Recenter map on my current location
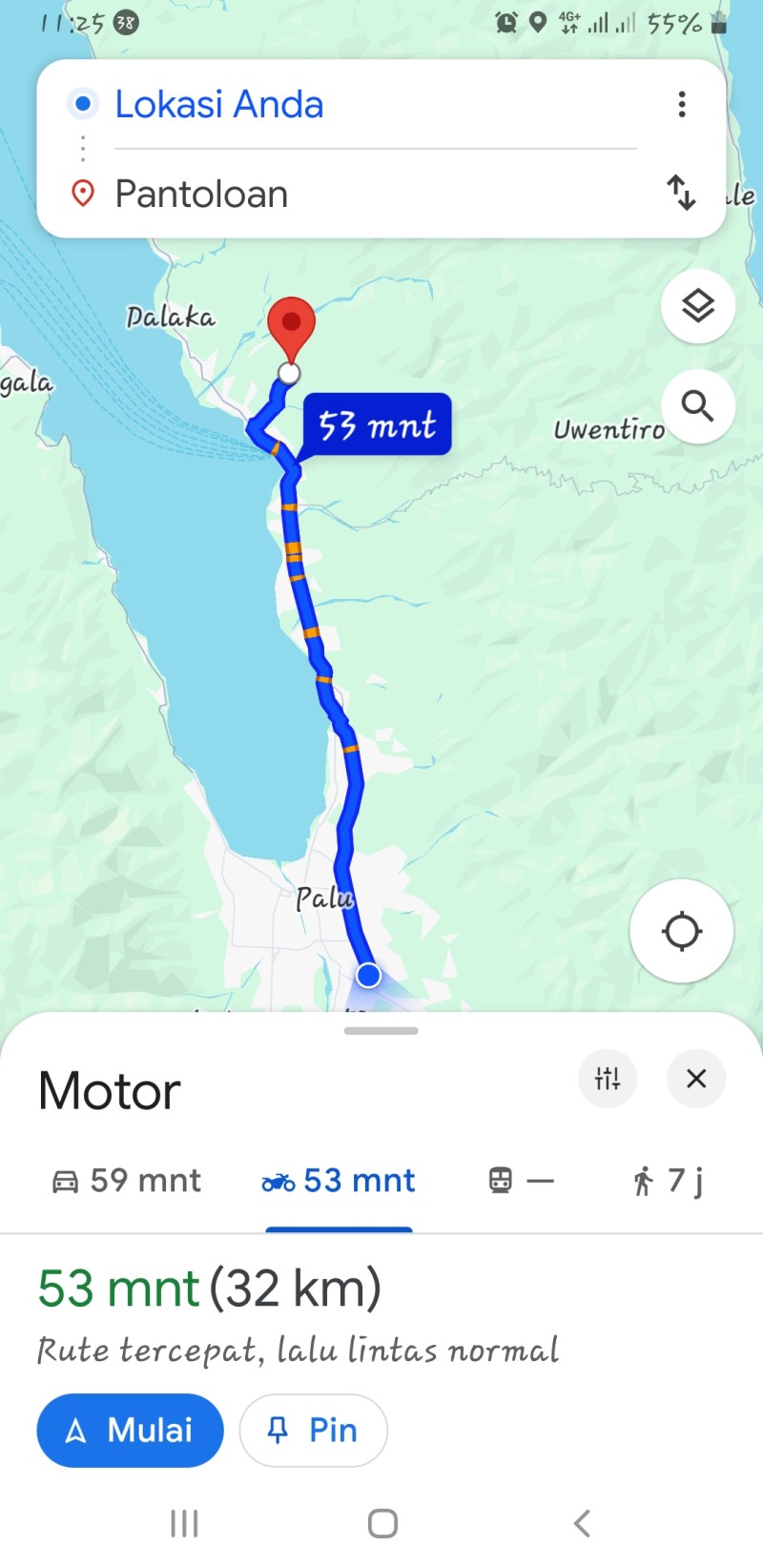 click(681, 931)
